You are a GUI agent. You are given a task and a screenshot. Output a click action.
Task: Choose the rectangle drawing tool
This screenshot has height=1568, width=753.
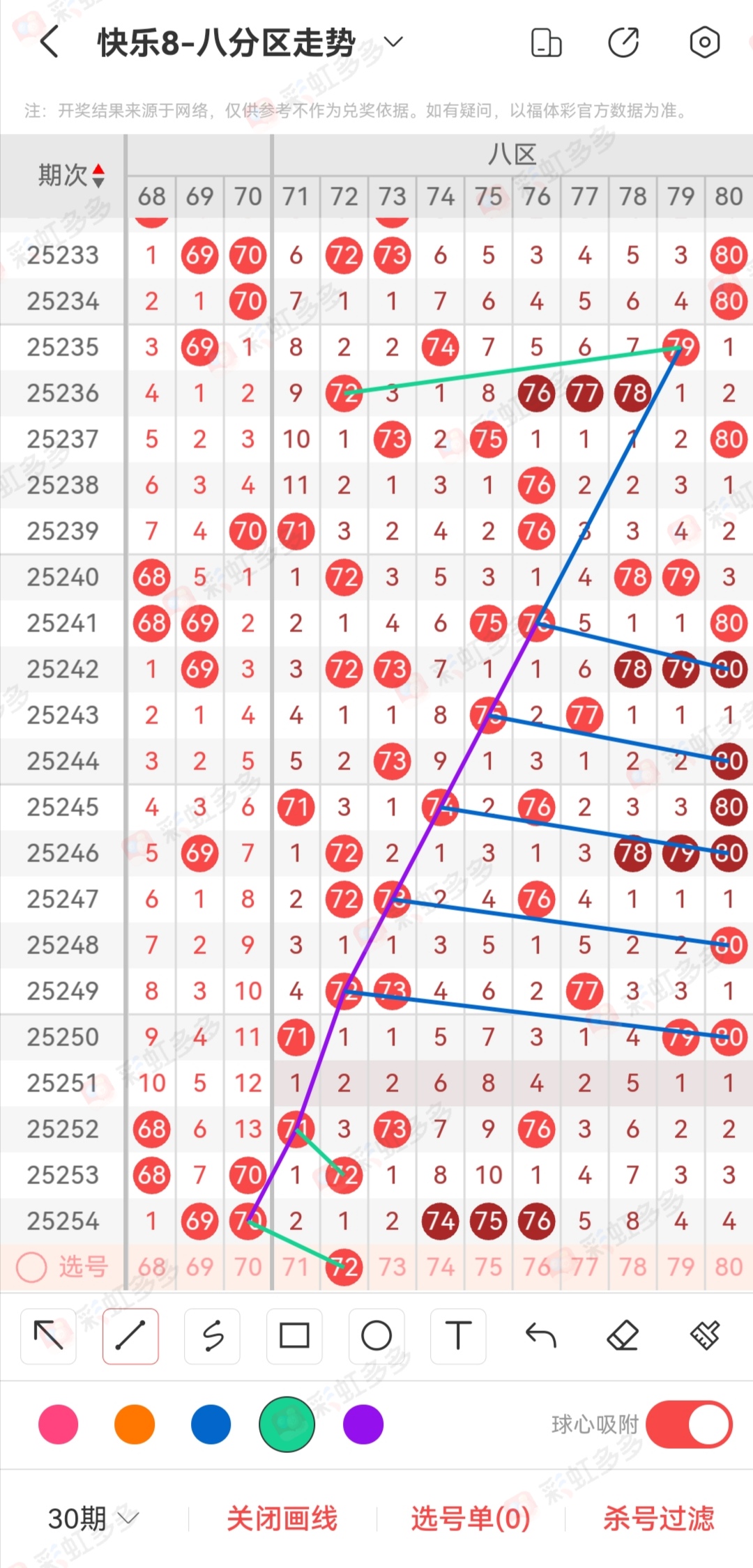(294, 1336)
